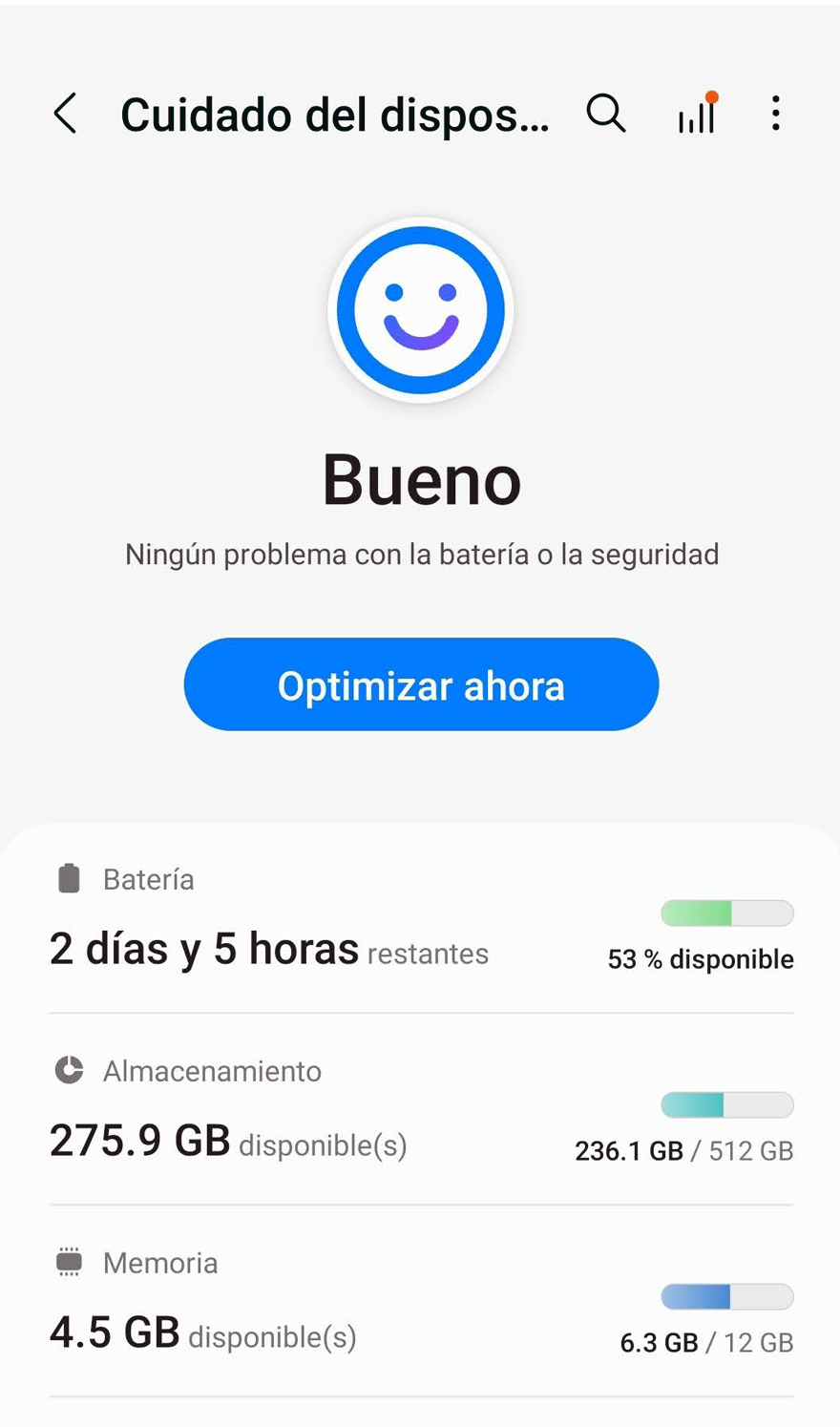Image resolution: width=840 pixels, height=1427 pixels.
Task: Open the Memoria row
Action: click(x=421, y=1302)
